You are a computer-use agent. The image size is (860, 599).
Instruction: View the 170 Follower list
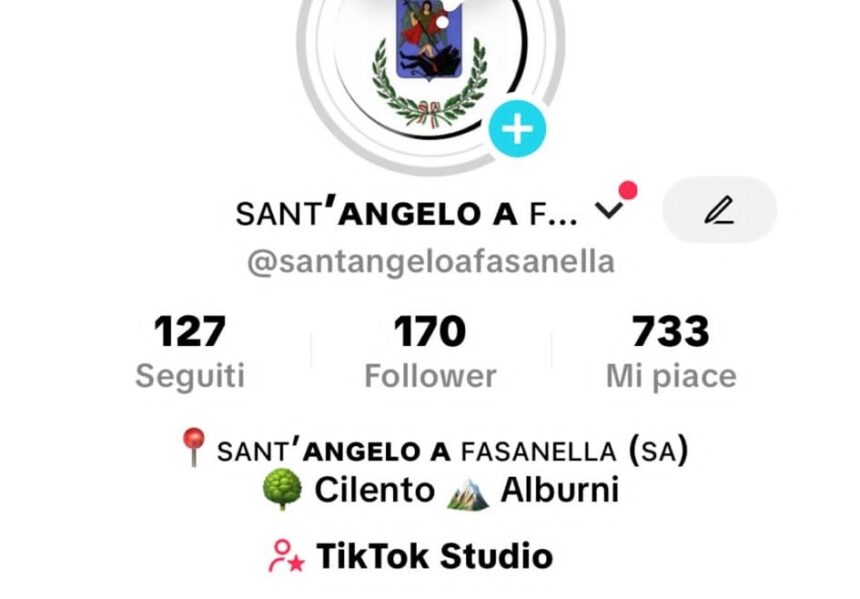pyautogui.click(x=430, y=352)
